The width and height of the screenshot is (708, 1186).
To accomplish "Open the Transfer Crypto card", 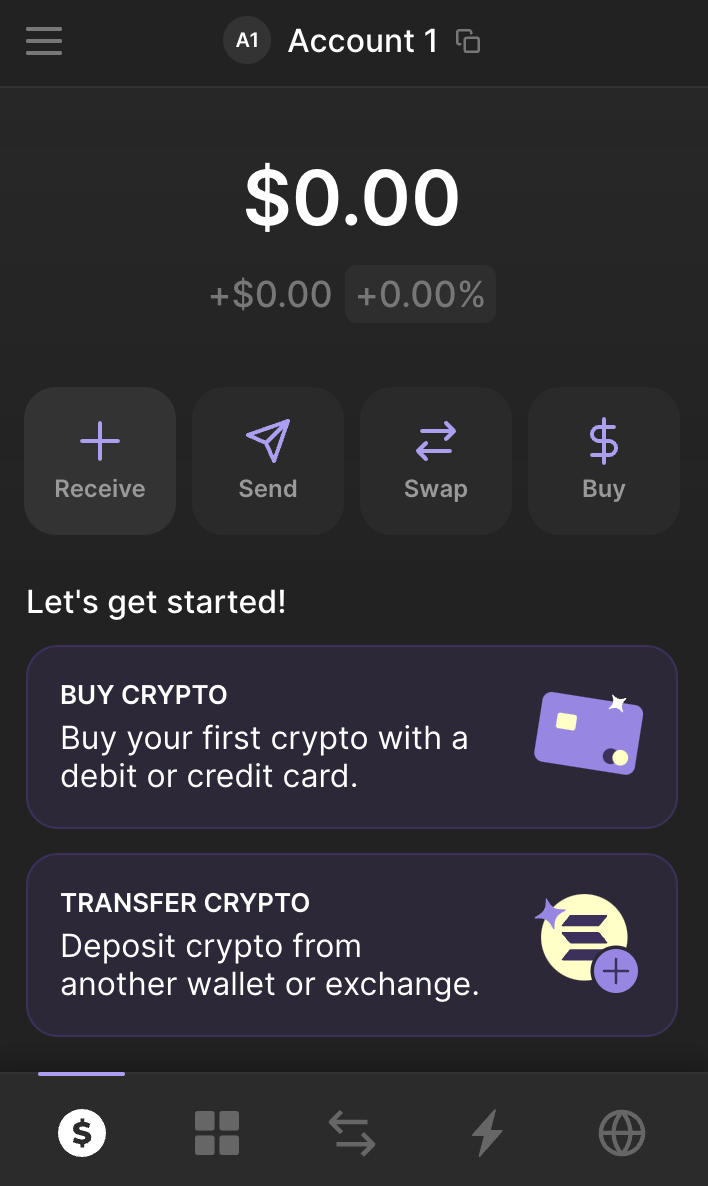I will coord(352,945).
